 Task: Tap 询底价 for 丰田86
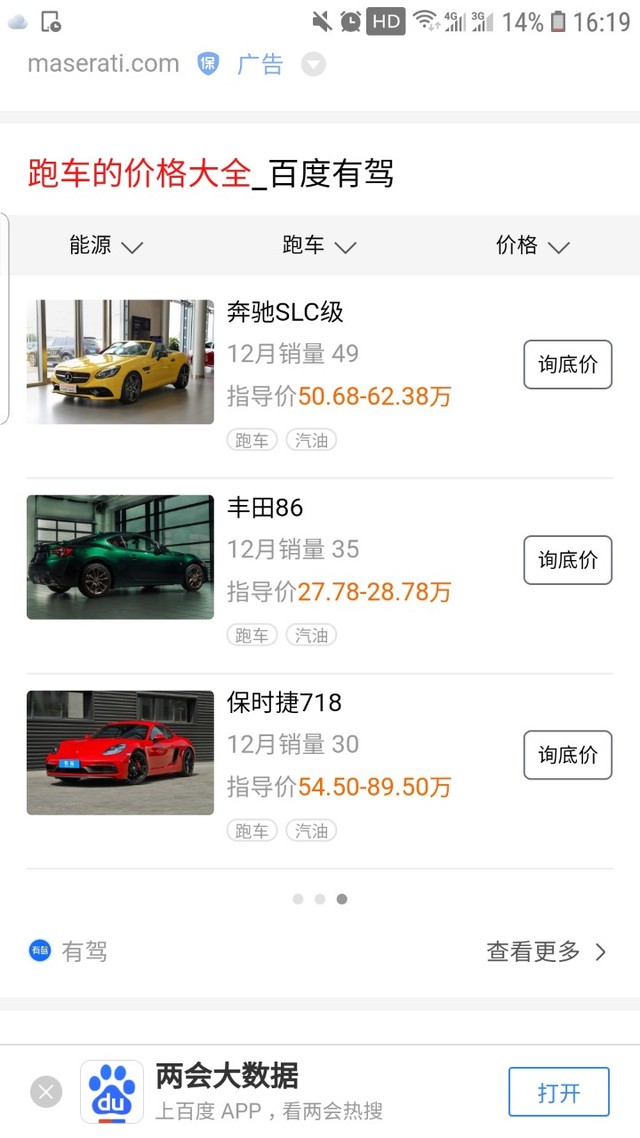567,560
